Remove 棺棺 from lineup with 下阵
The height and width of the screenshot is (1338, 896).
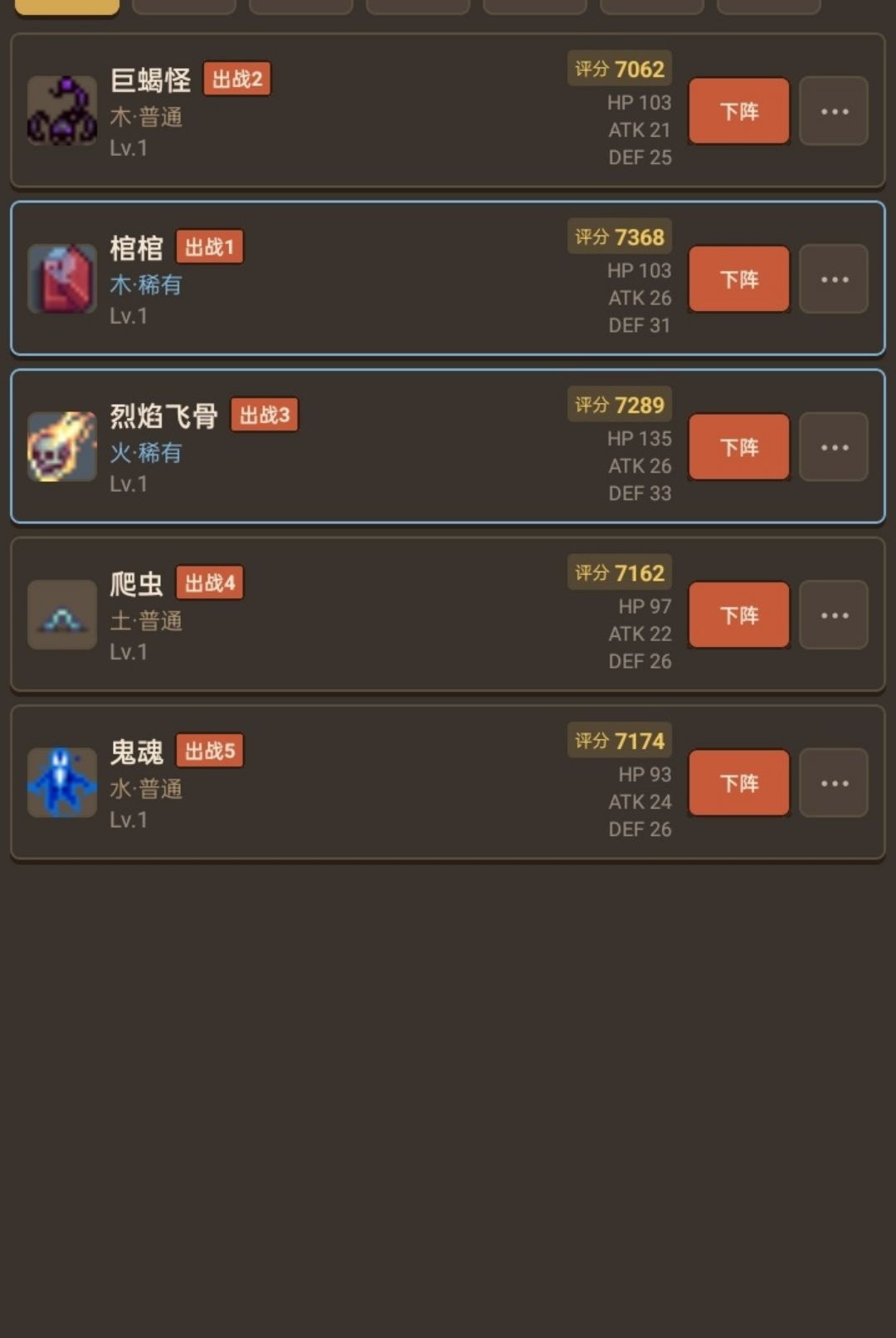pyautogui.click(x=738, y=279)
